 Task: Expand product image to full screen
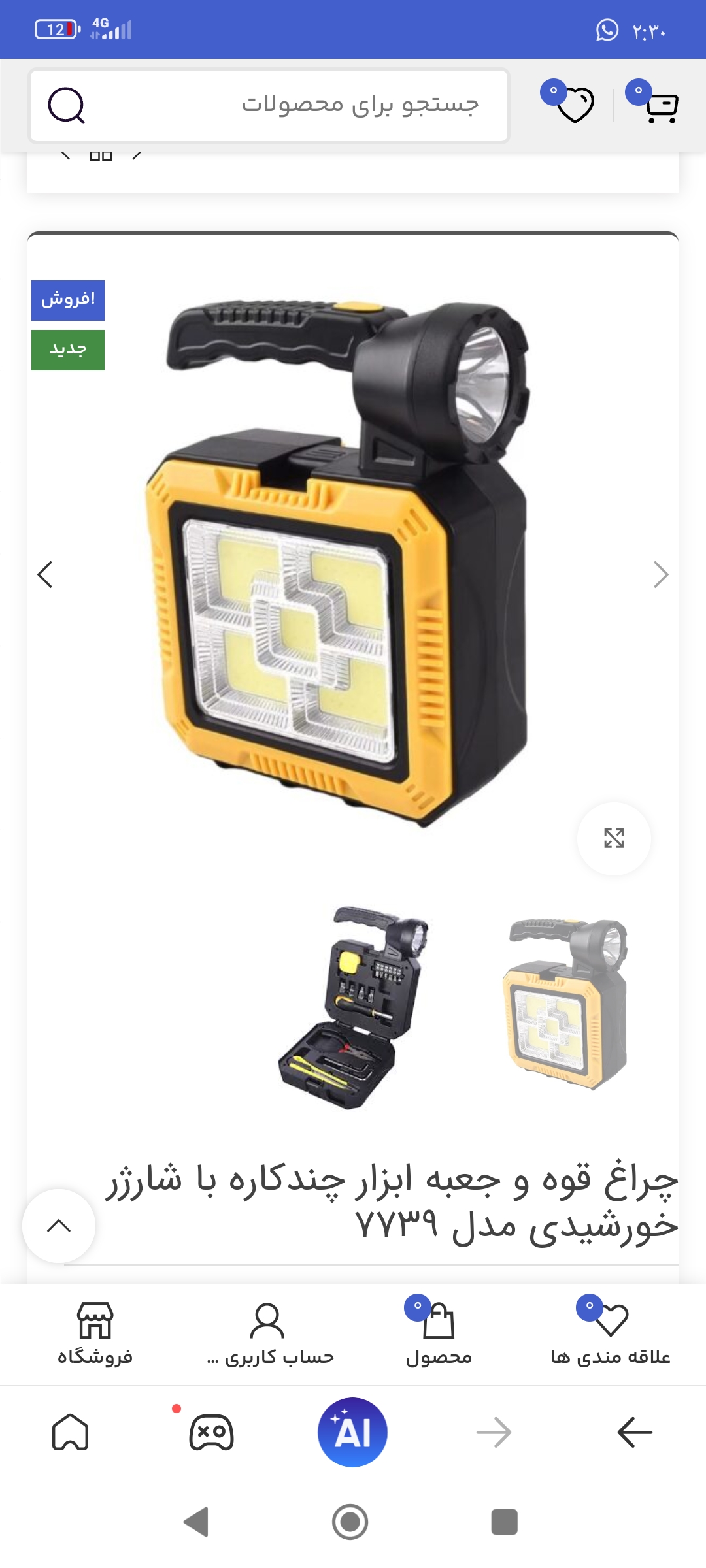tap(614, 838)
